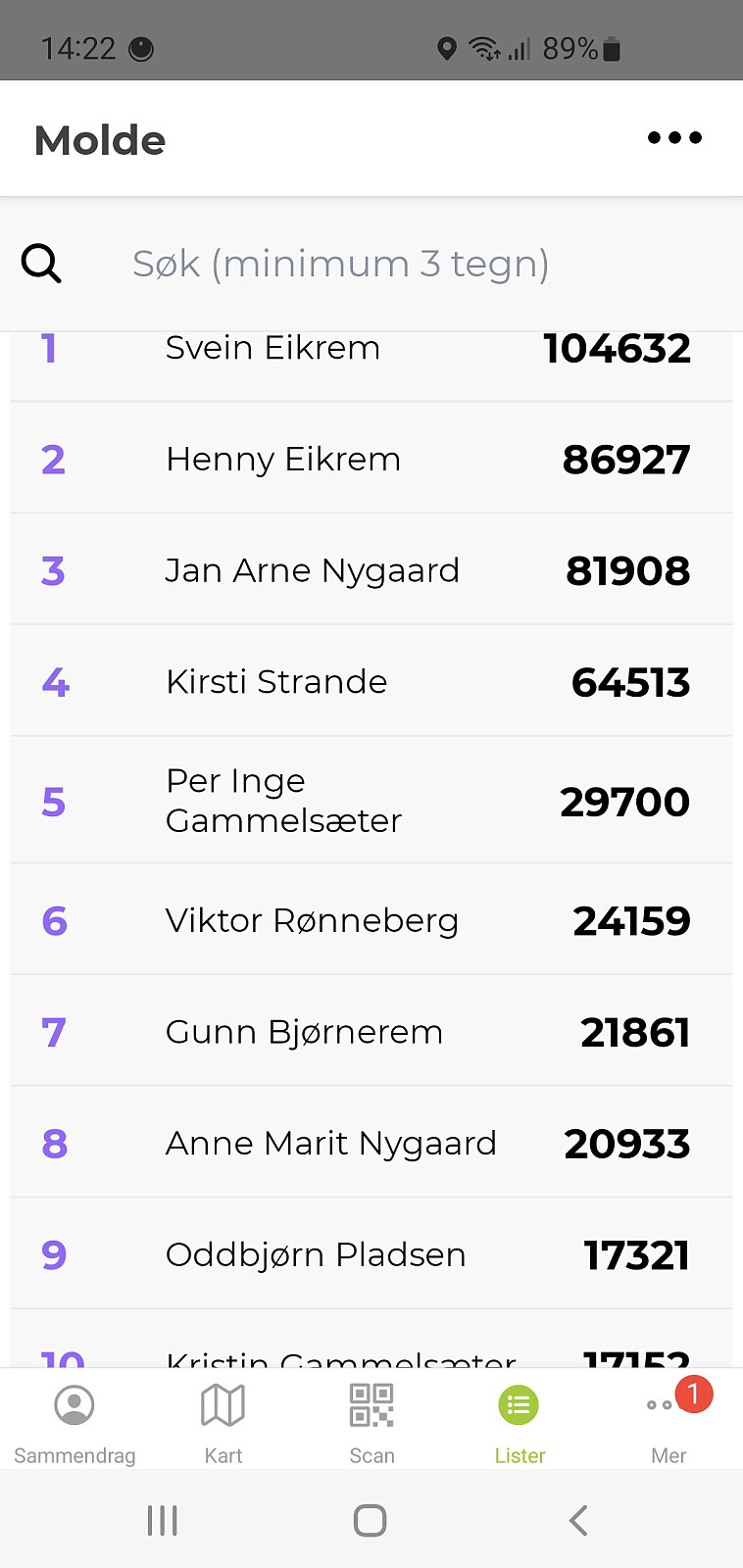
Task: Open the three-dot overflow menu
Action: click(x=674, y=138)
